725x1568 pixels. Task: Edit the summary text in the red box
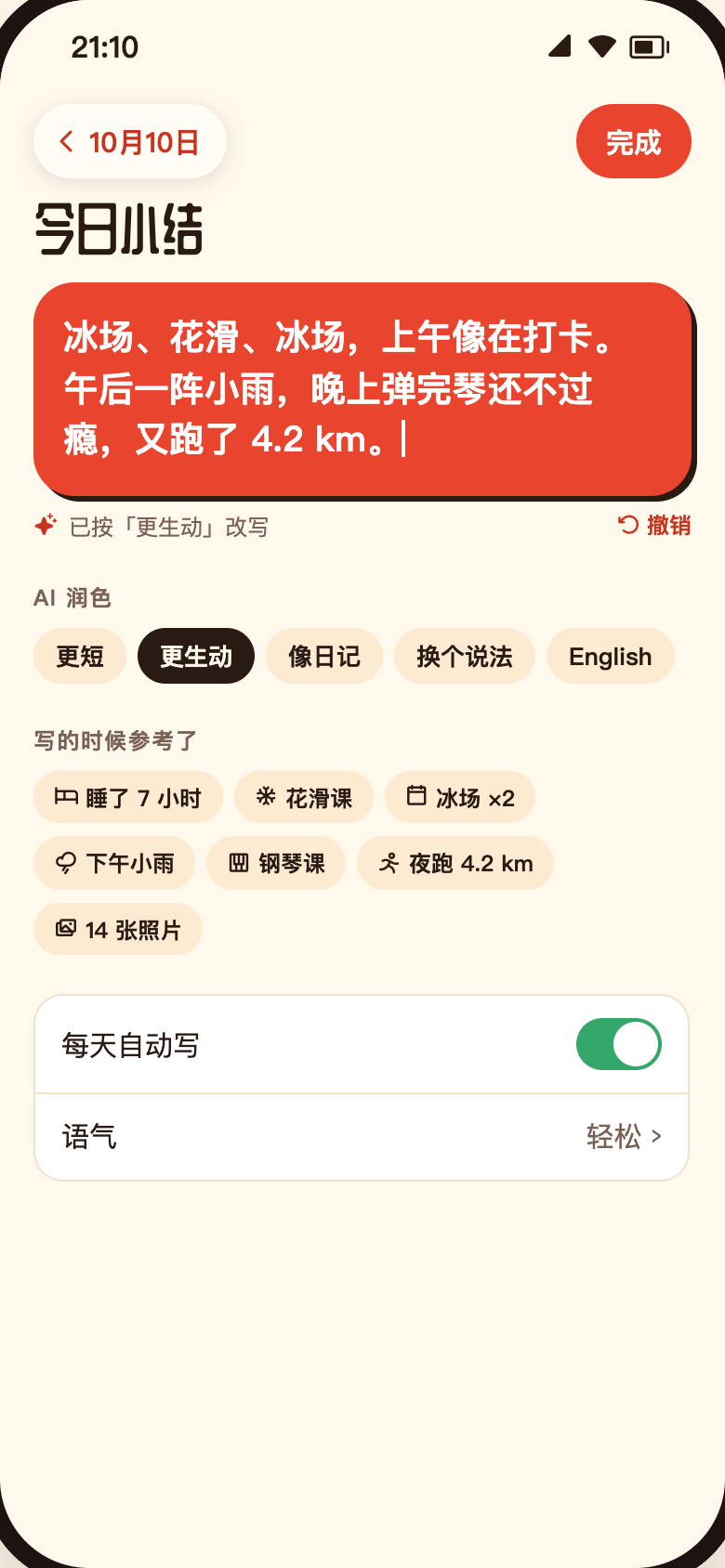pyautogui.click(x=362, y=389)
